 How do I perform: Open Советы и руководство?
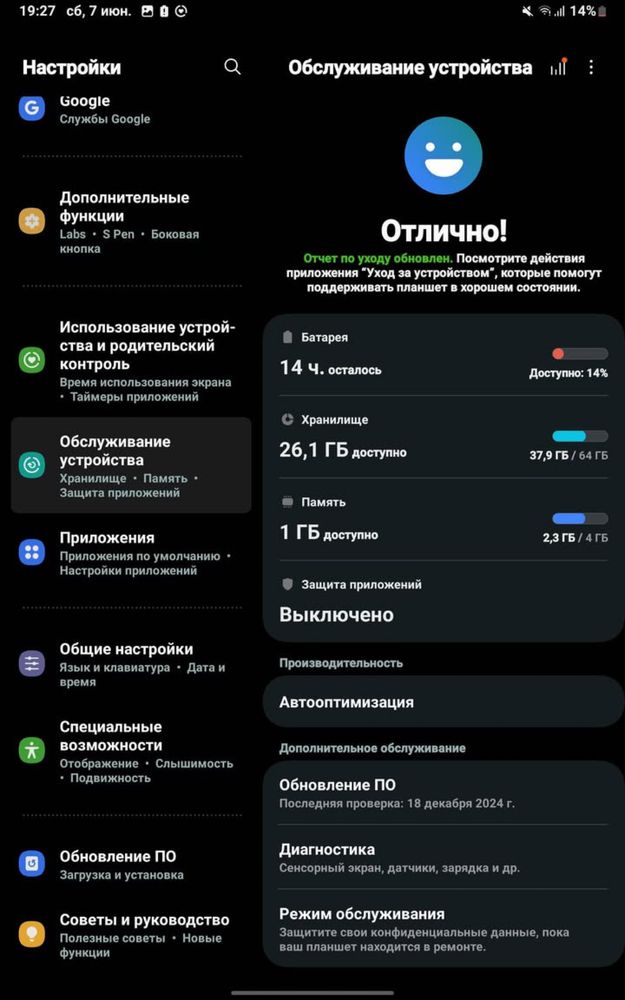click(x=130, y=936)
